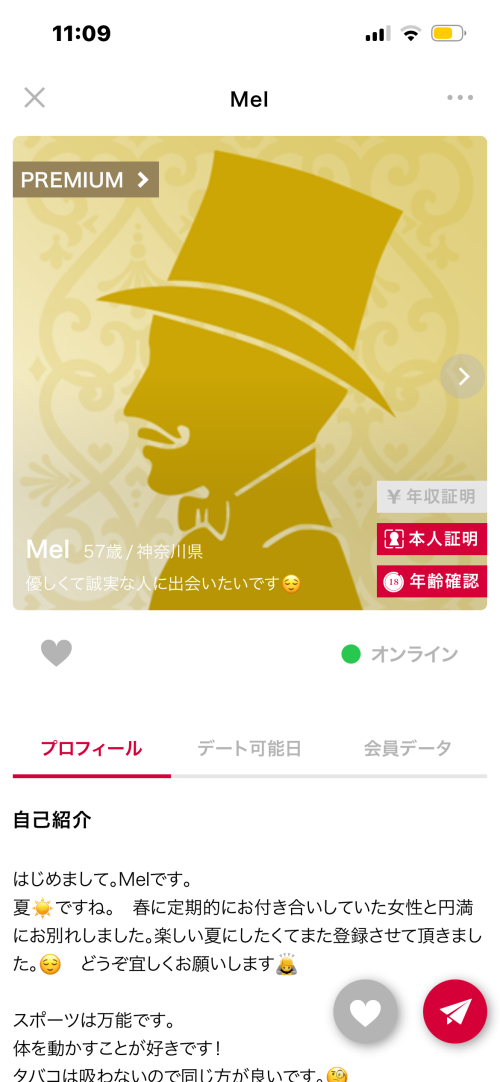Show the next profile photo arrow

463,376
